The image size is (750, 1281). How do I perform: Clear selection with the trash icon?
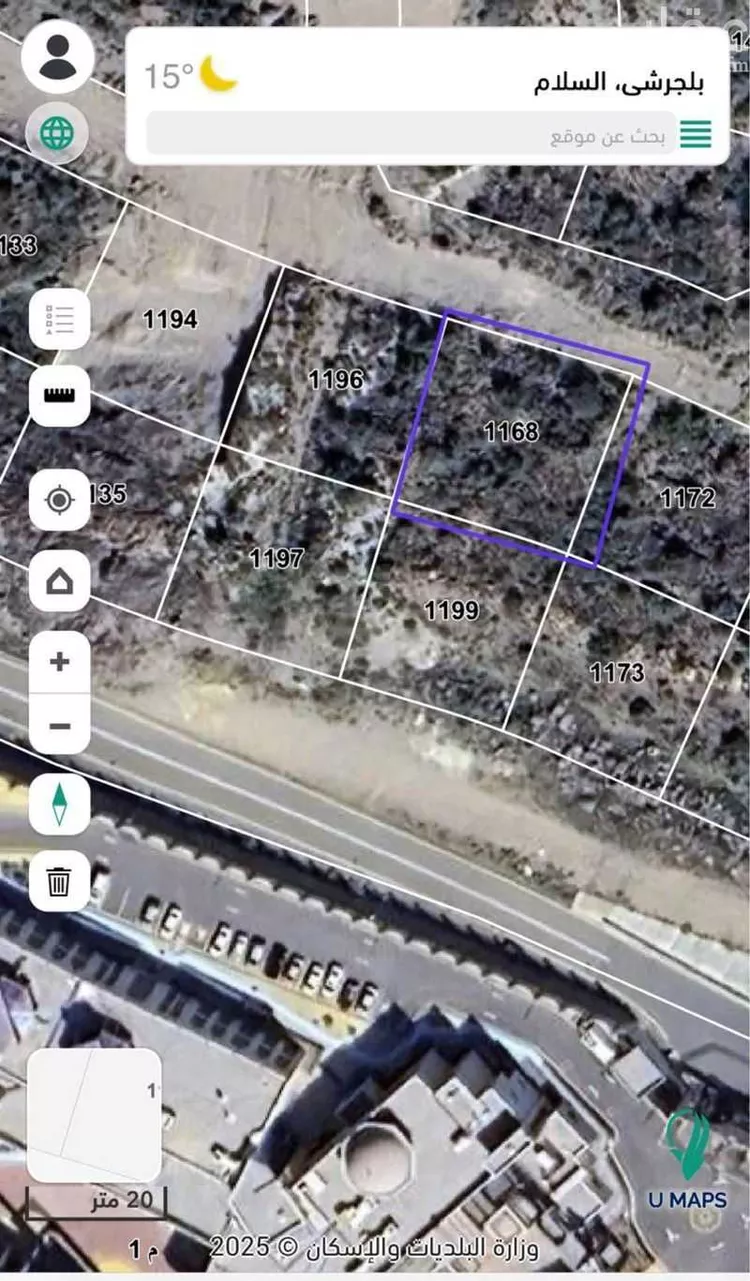point(59,881)
